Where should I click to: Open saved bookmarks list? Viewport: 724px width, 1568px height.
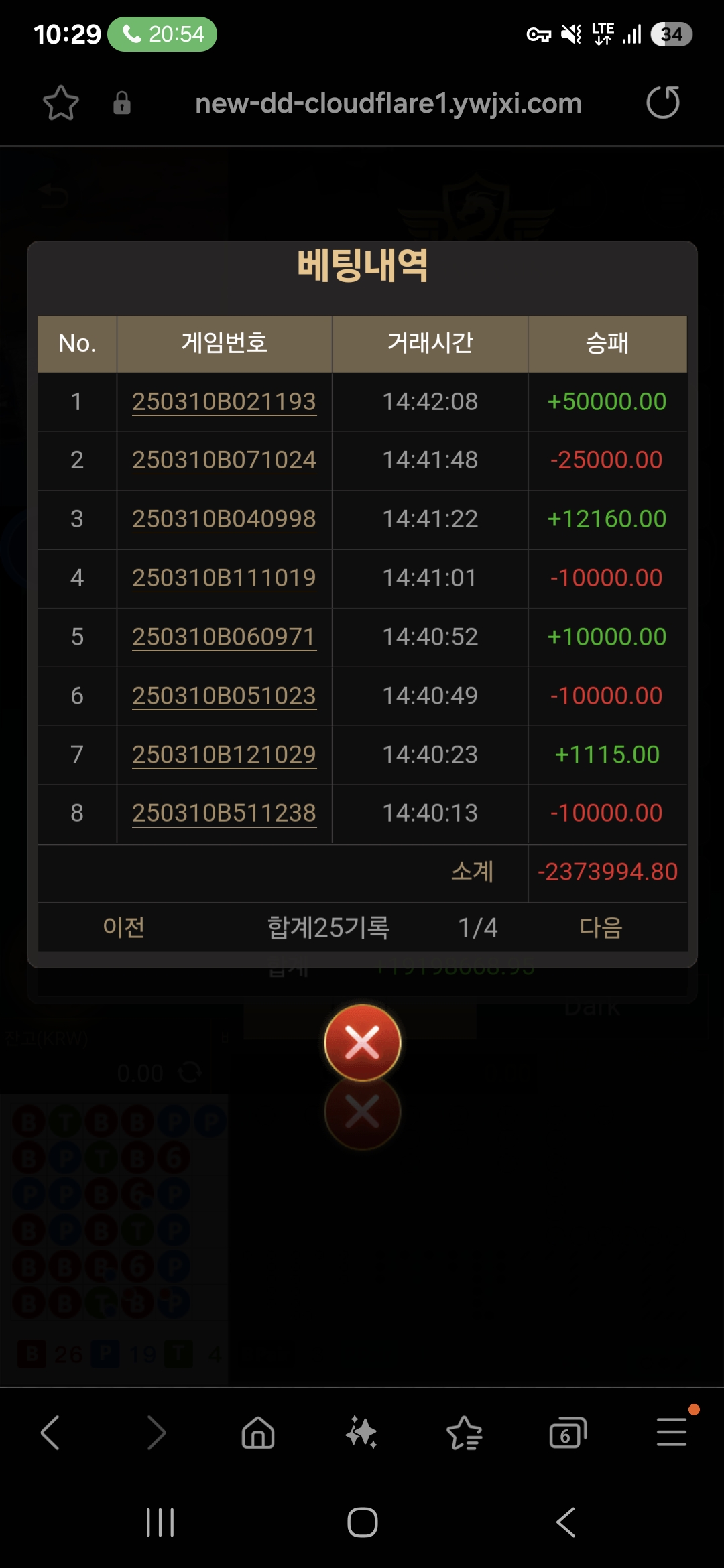pos(464,1433)
